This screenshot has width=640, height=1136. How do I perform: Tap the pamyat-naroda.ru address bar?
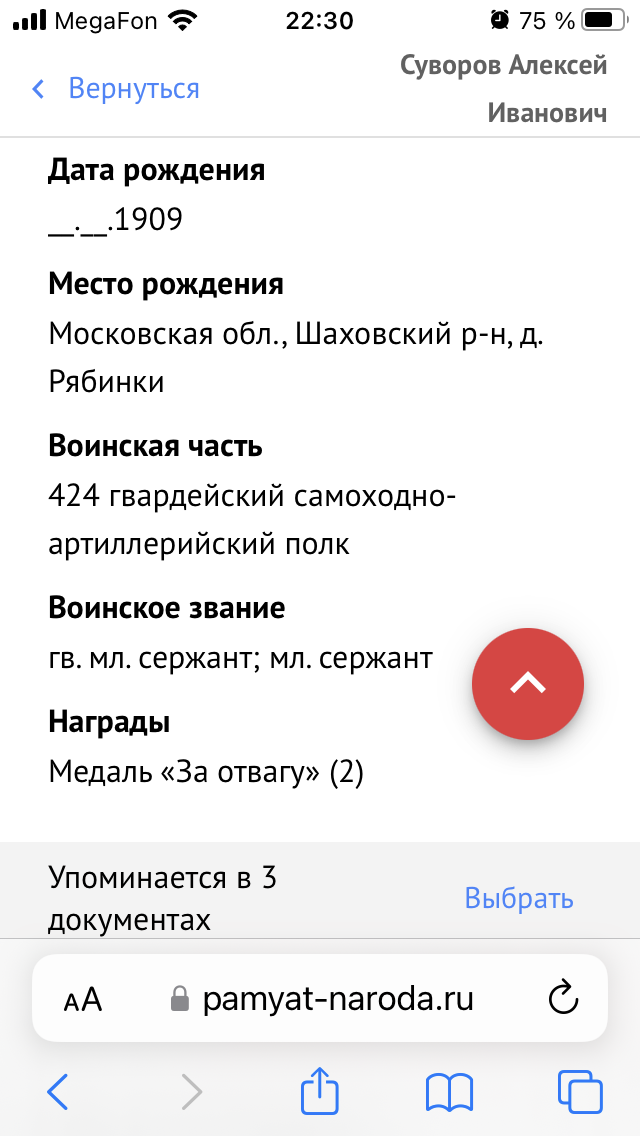click(320, 998)
